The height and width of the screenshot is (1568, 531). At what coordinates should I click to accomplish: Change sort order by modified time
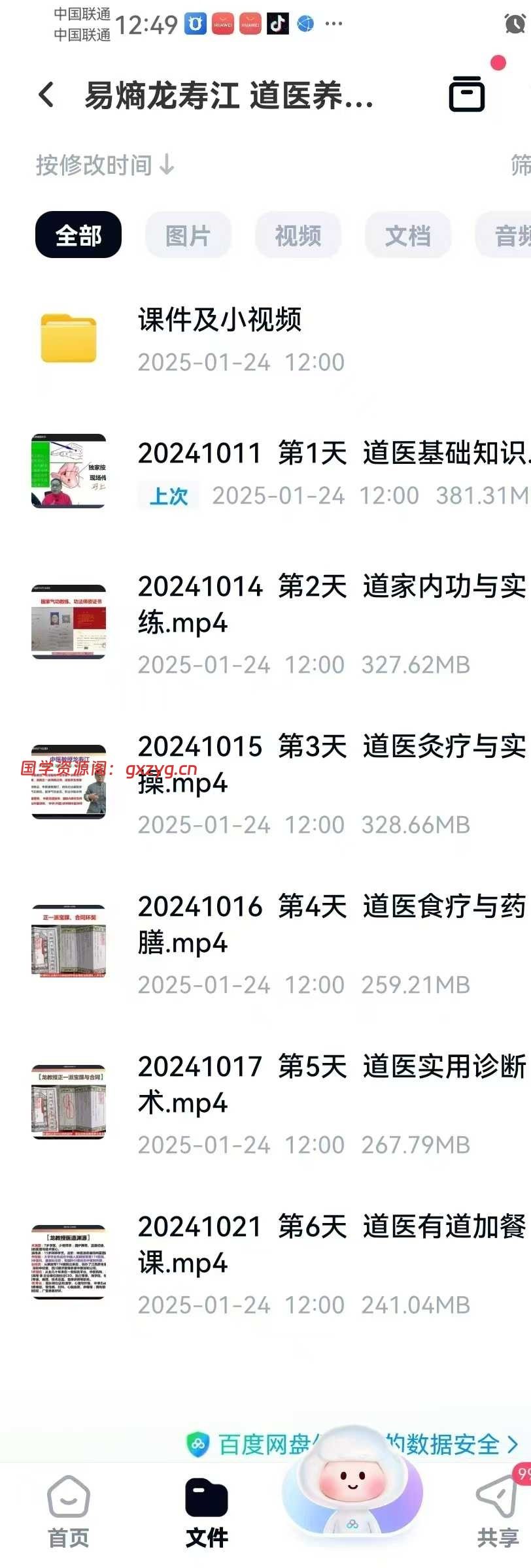(105, 165)
